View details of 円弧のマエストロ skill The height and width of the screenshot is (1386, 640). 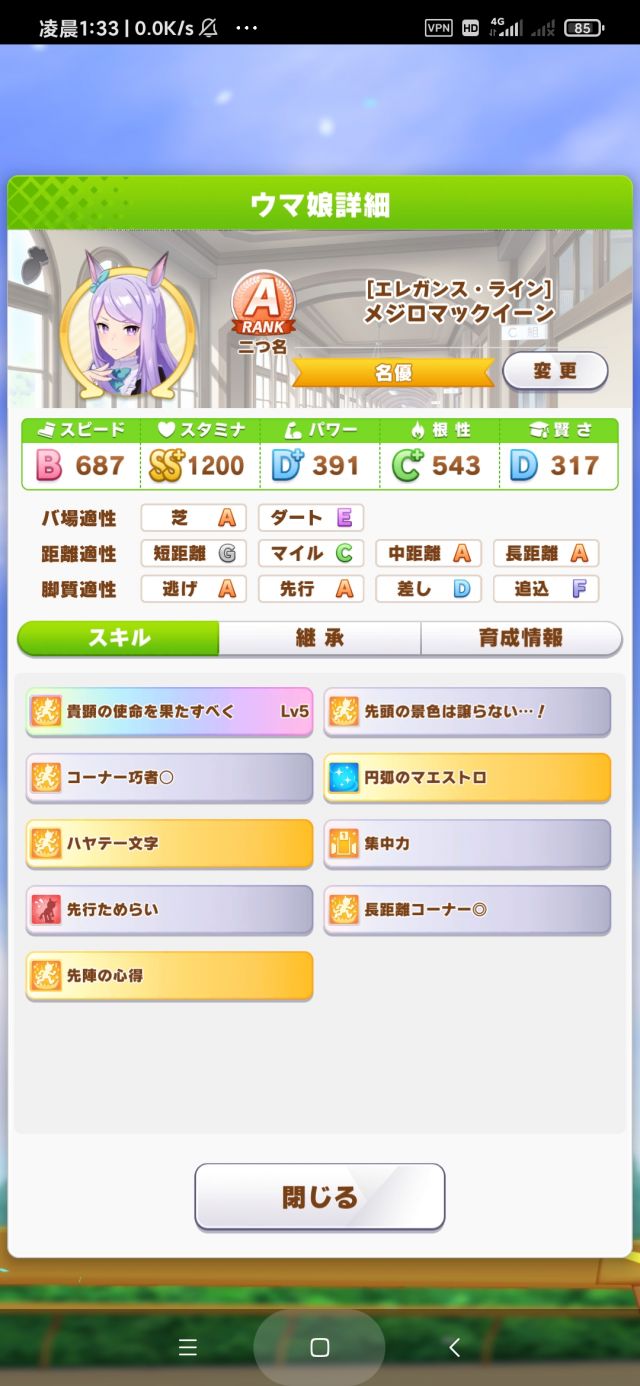tap(467, 777)
